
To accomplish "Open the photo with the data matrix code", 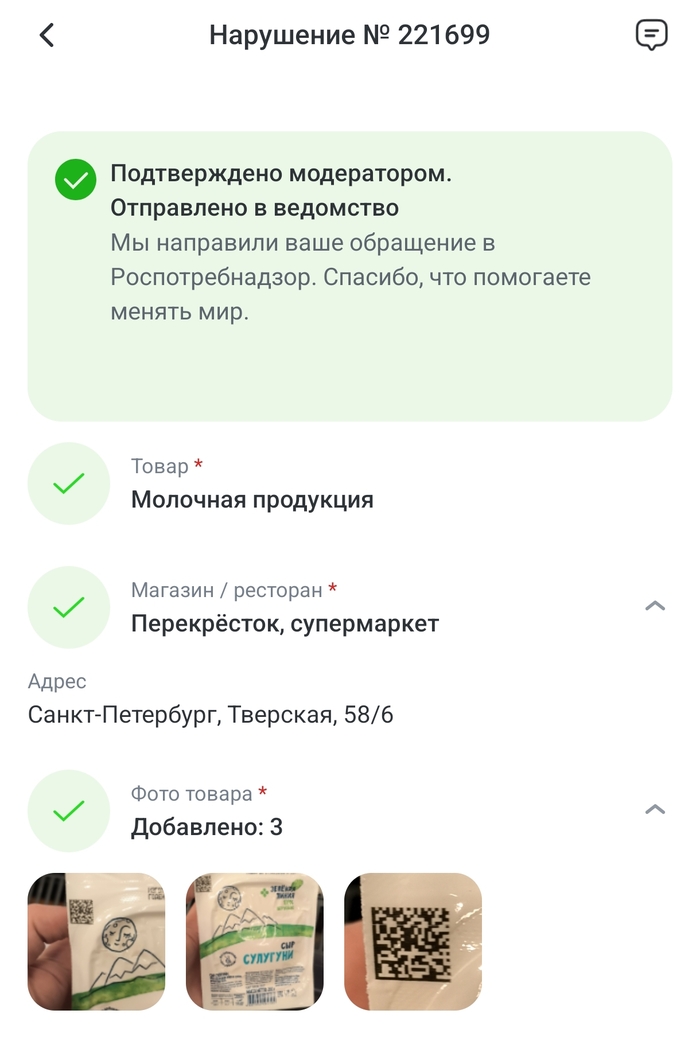I will tap(413, 941).
